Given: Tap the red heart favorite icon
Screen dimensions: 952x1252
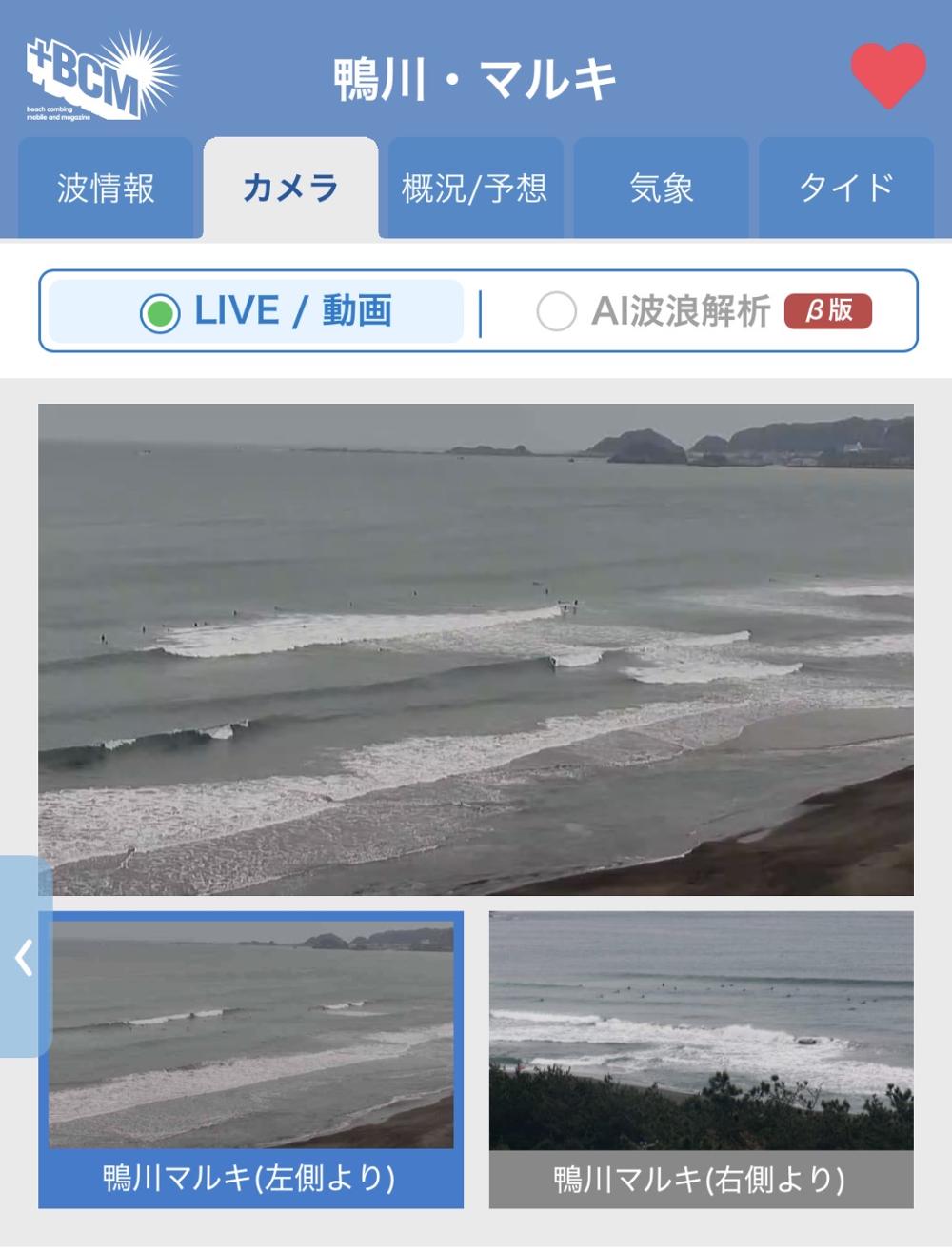Looking at the screenshot, I should pyautogui.click(x=887, y=74).
